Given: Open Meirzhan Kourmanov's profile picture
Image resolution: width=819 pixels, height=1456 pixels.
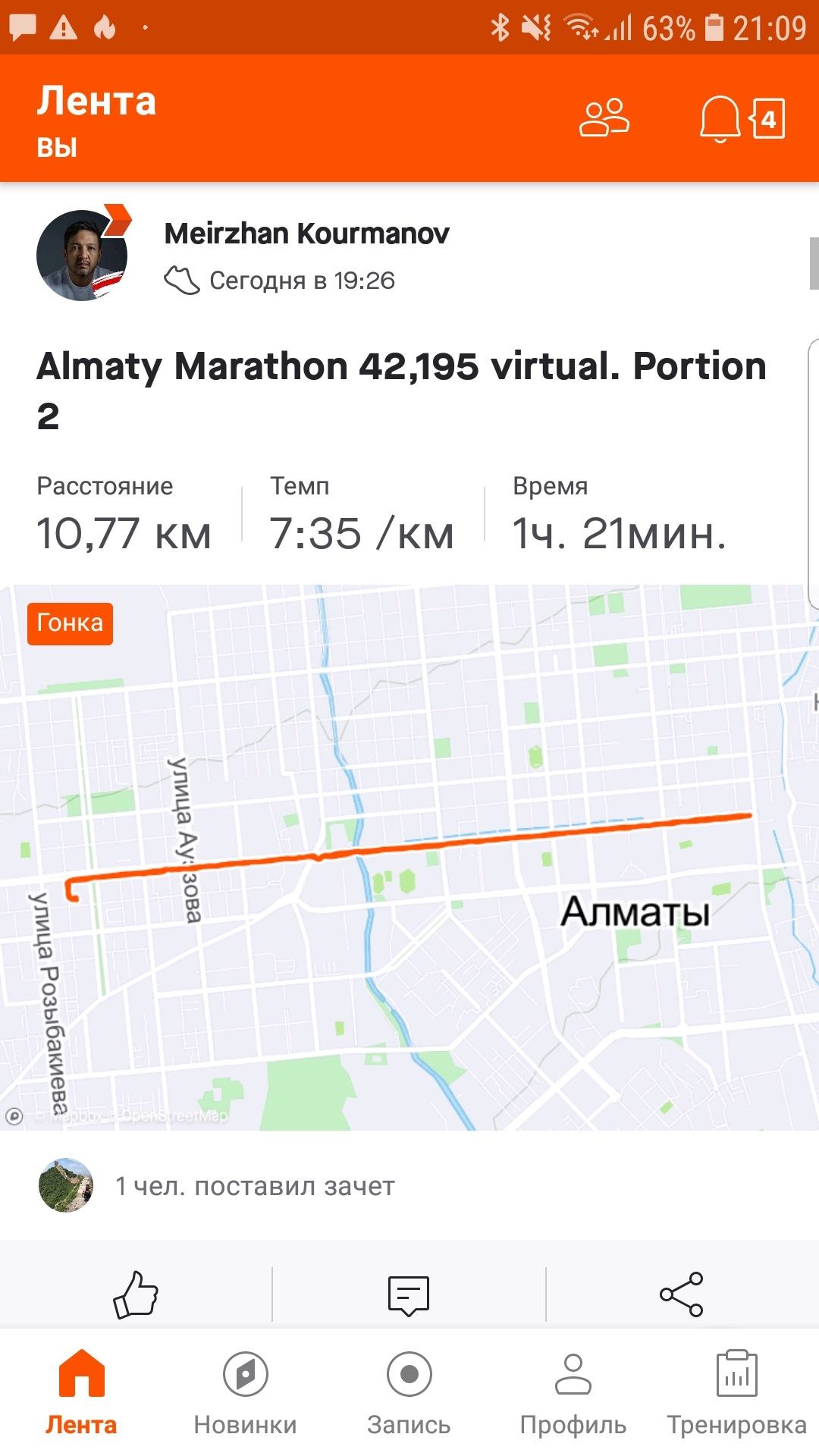Looking at the screenshot, I should click(x=82, y=256).
